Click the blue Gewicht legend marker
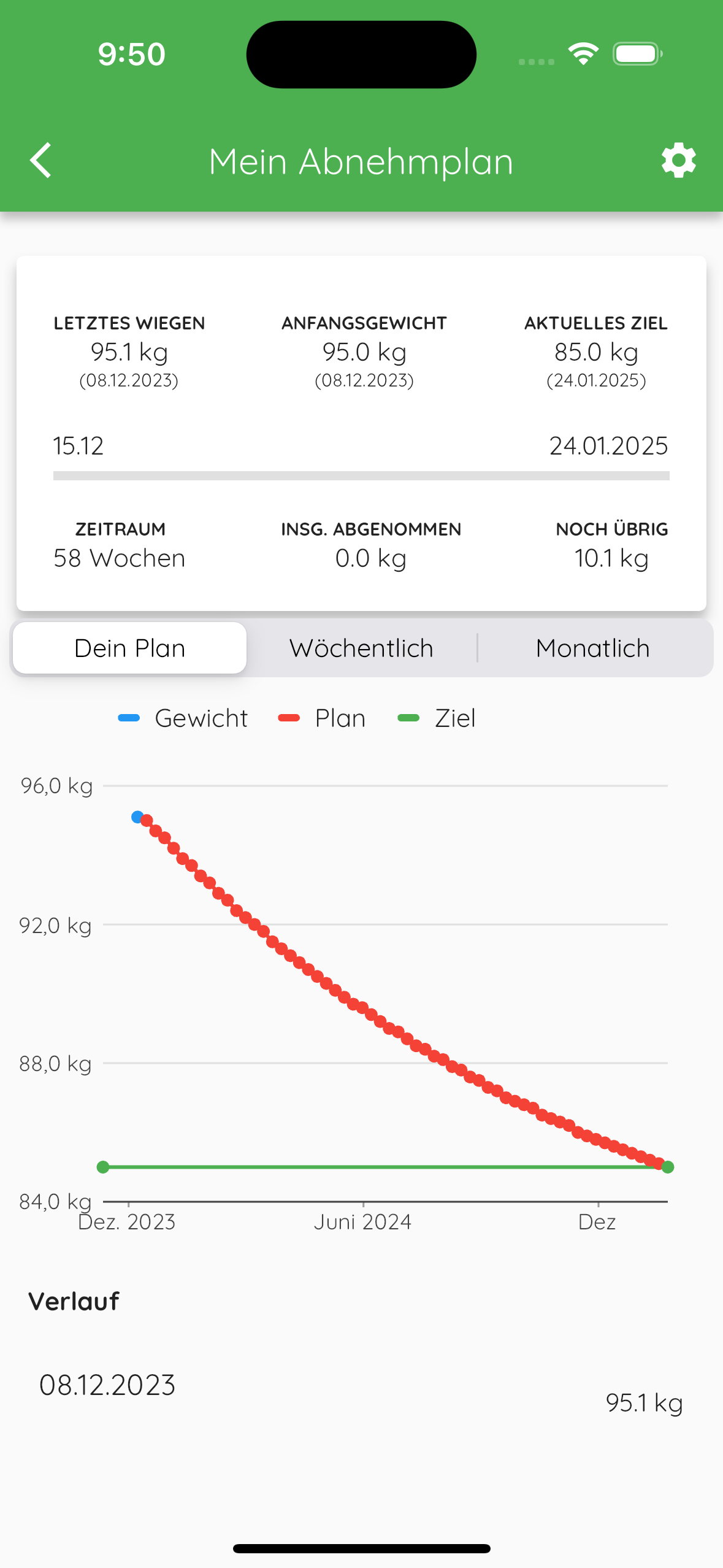The height and width of the screenshot is (1568, 723). coord(128,717)
